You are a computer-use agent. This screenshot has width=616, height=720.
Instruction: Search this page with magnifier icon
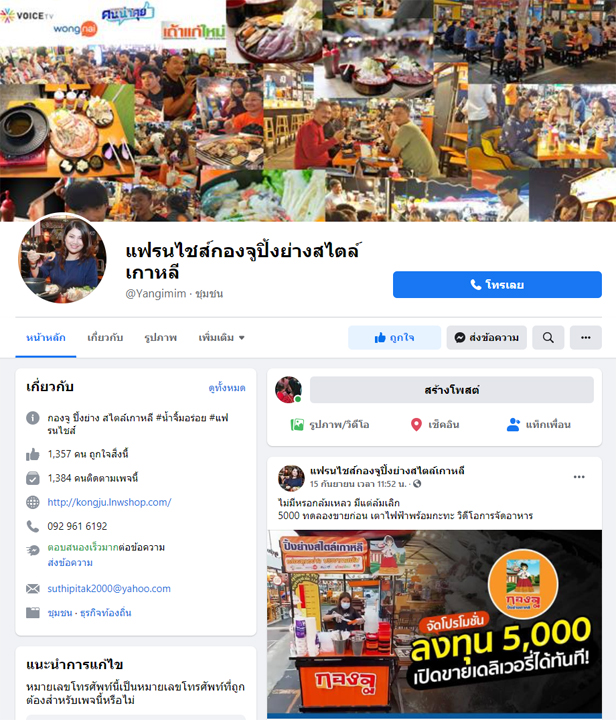548,338
